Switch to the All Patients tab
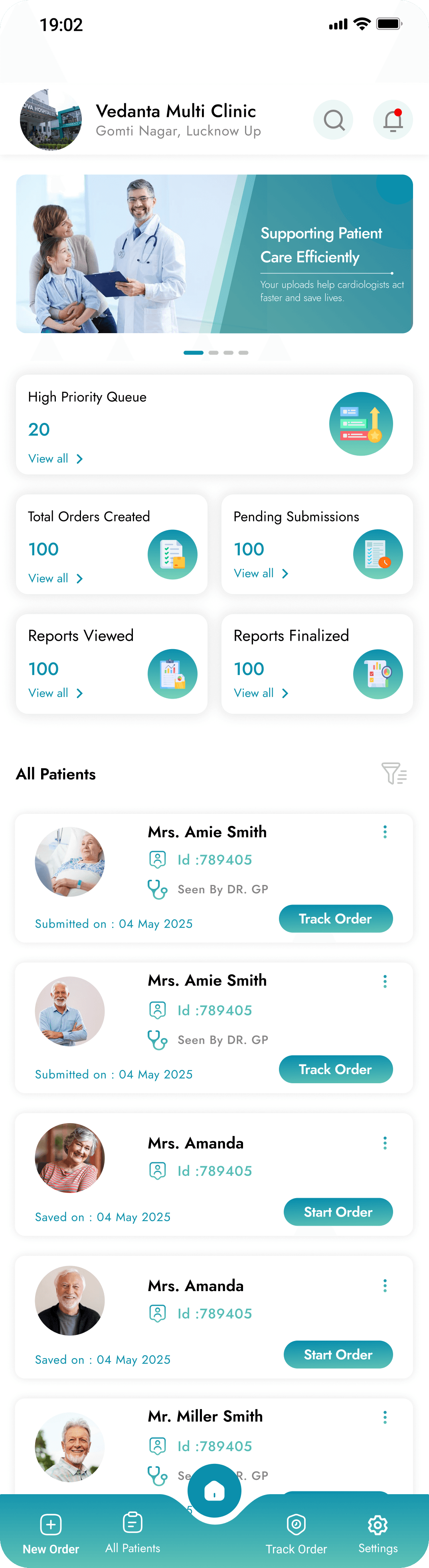 coord(132,1532)
